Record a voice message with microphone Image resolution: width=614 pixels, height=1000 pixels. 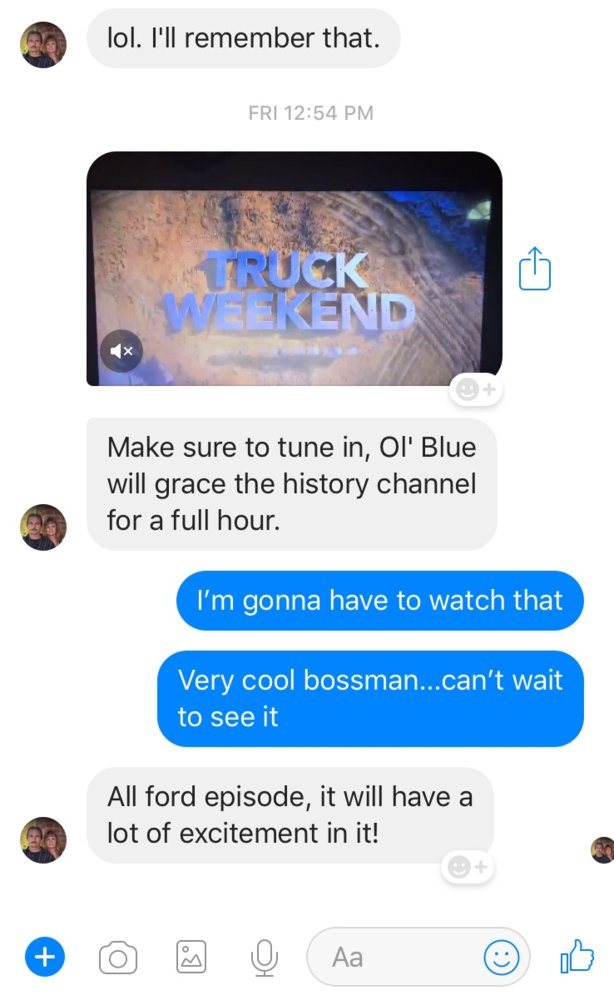263,958
